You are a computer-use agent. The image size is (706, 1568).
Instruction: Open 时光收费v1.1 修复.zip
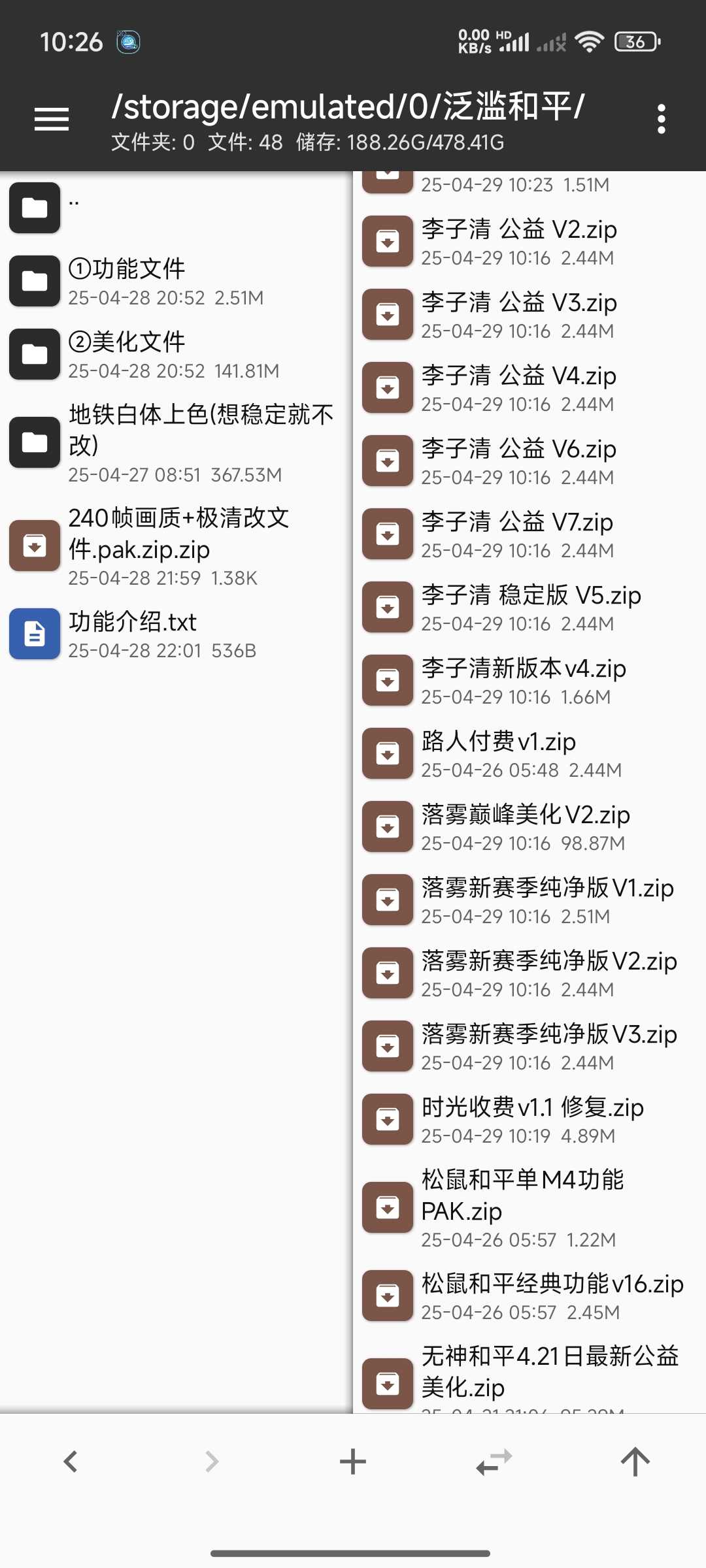pyautogui.click(x=529, y=1120)
